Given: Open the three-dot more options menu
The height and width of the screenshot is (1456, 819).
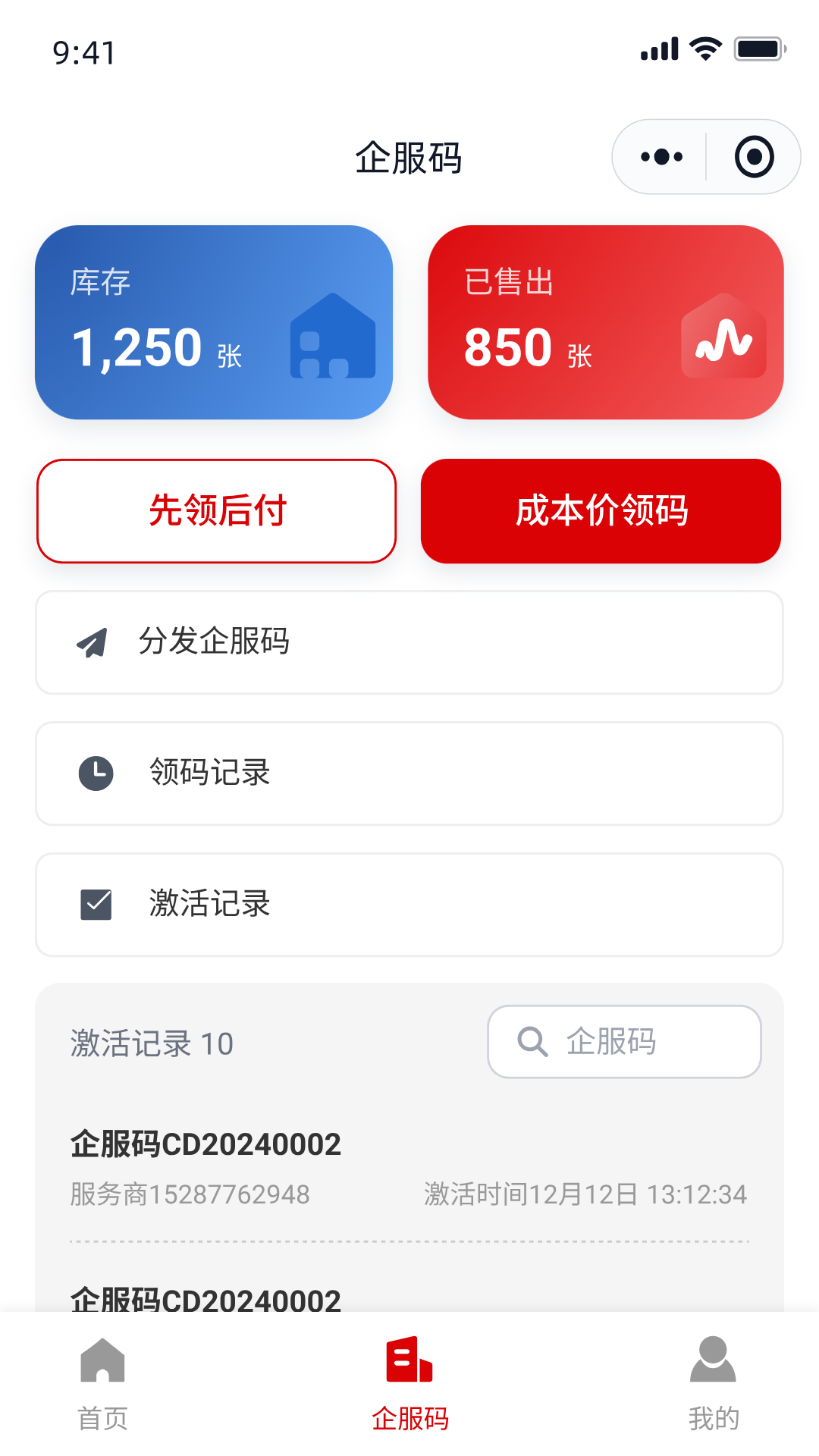Looking at the screenshot, I should tap(659, 156).
